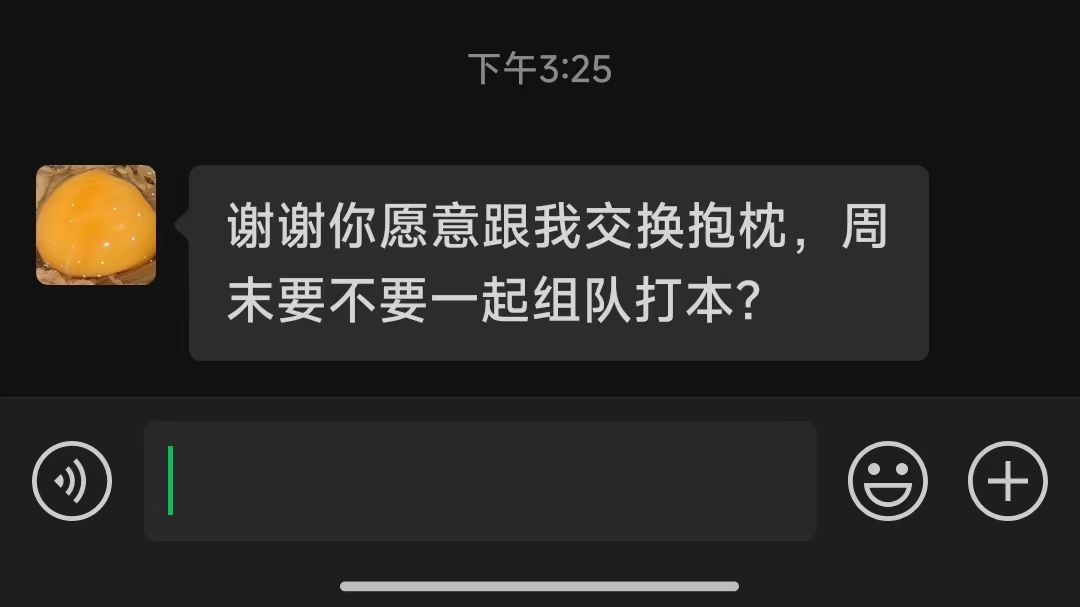Open the plus attachments menu
This screenshot has height=607, width=1080.
point(1007,481)
